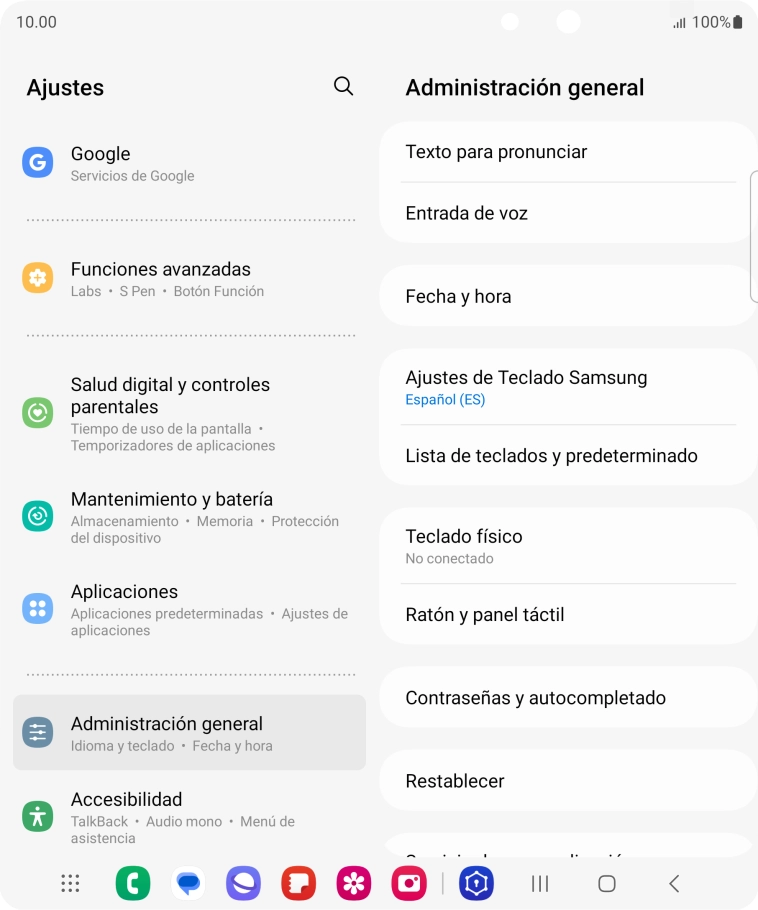This screenshot has width=758, height=910.
Task: Open Texto para pronunciar
Action: (567, 152)
